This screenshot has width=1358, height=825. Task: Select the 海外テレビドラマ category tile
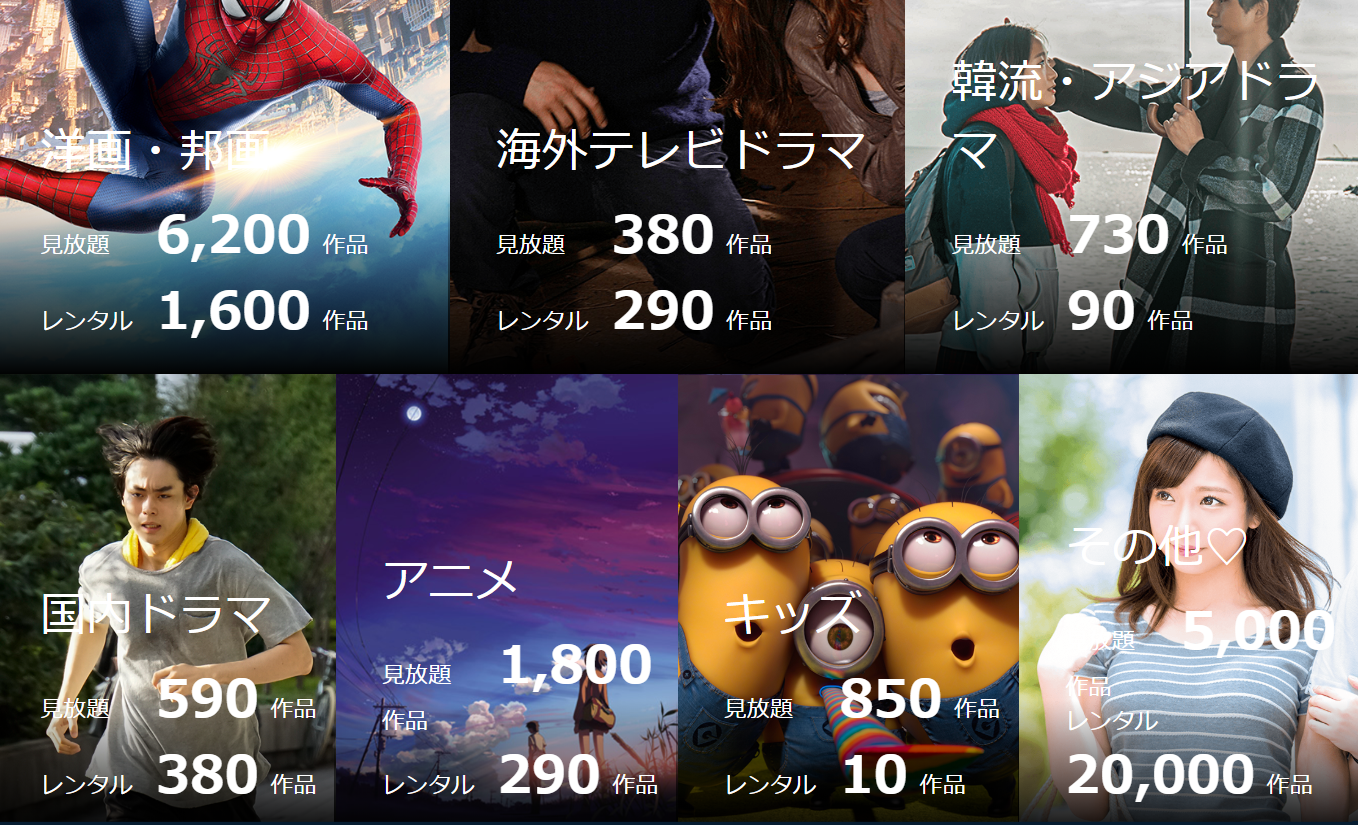(677, 185)
